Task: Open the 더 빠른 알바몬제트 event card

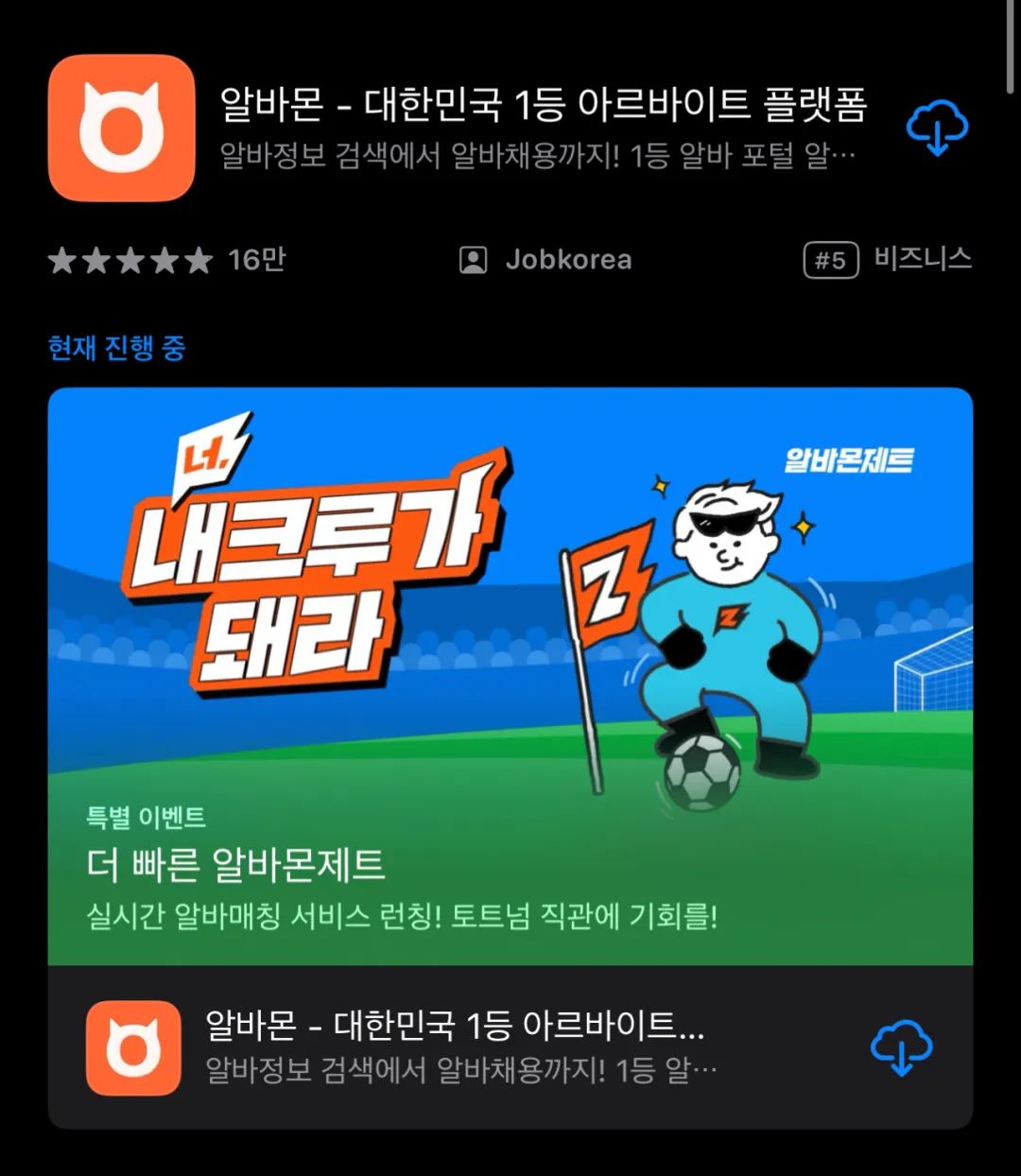Action: point(510,675)
